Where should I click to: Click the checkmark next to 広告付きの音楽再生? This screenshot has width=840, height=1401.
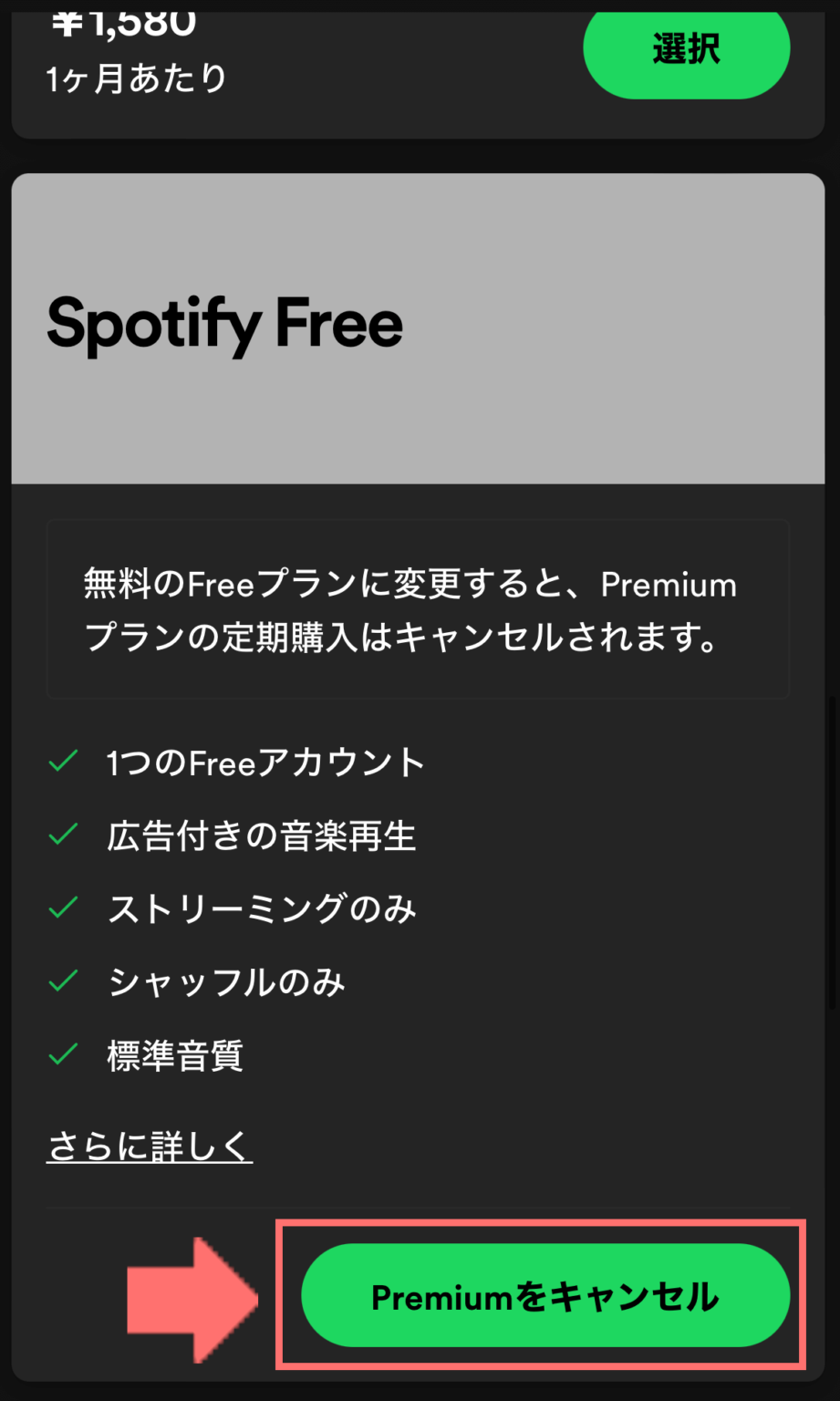pos(61,835)
